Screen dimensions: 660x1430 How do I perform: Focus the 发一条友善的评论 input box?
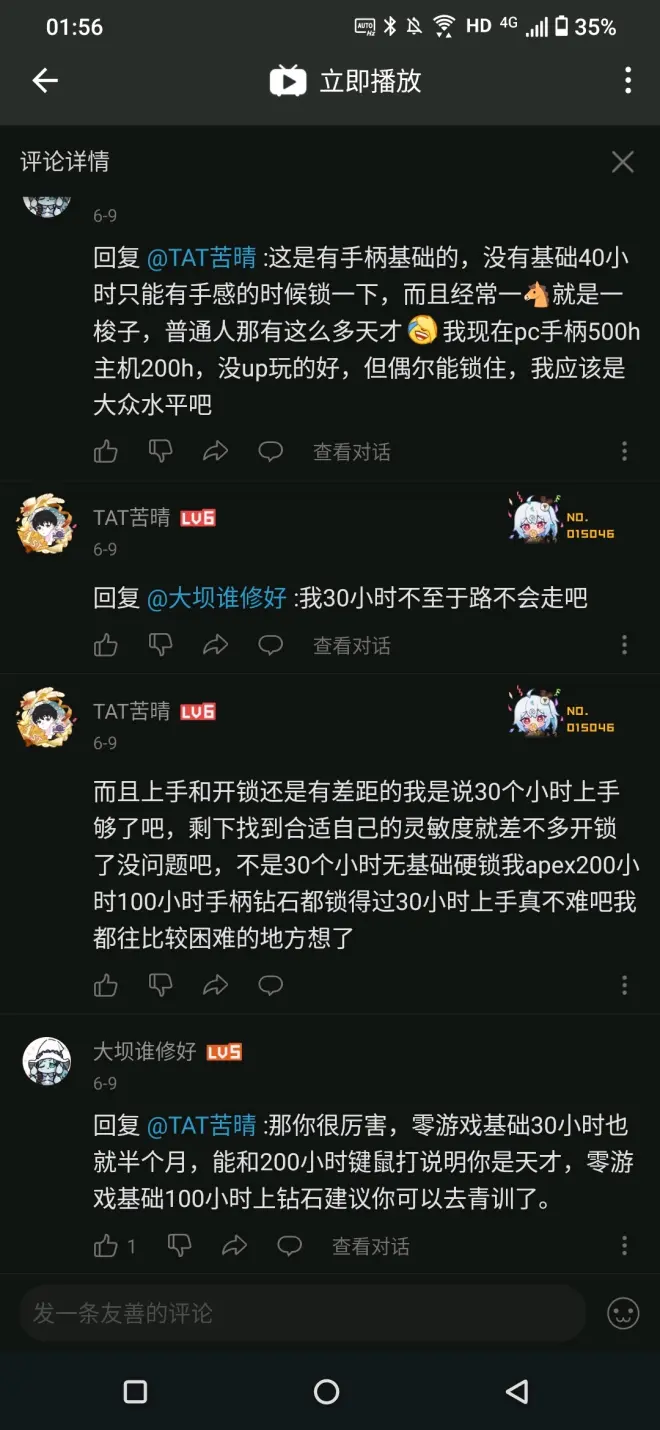[x=300, y=1313]
